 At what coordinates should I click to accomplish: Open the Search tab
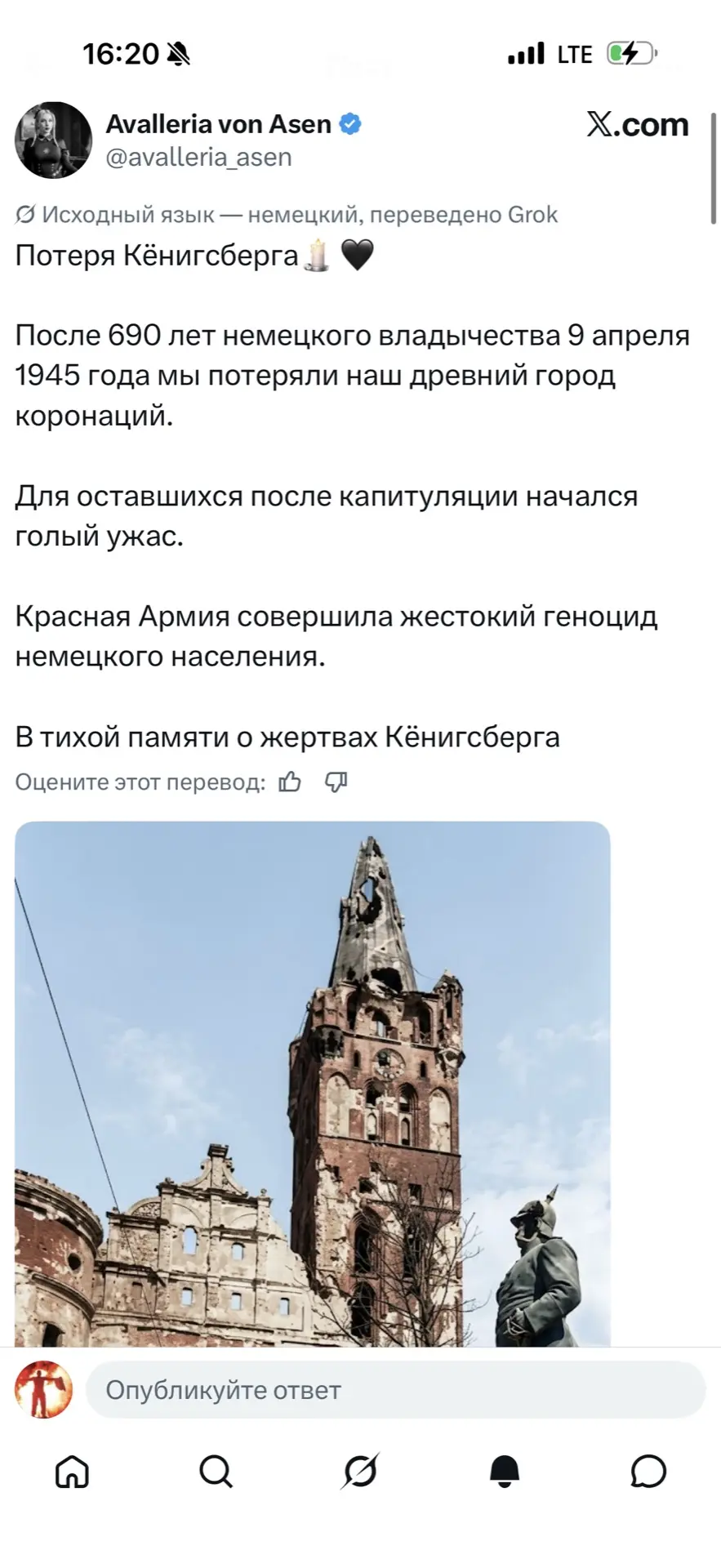tap(216, 1472)
